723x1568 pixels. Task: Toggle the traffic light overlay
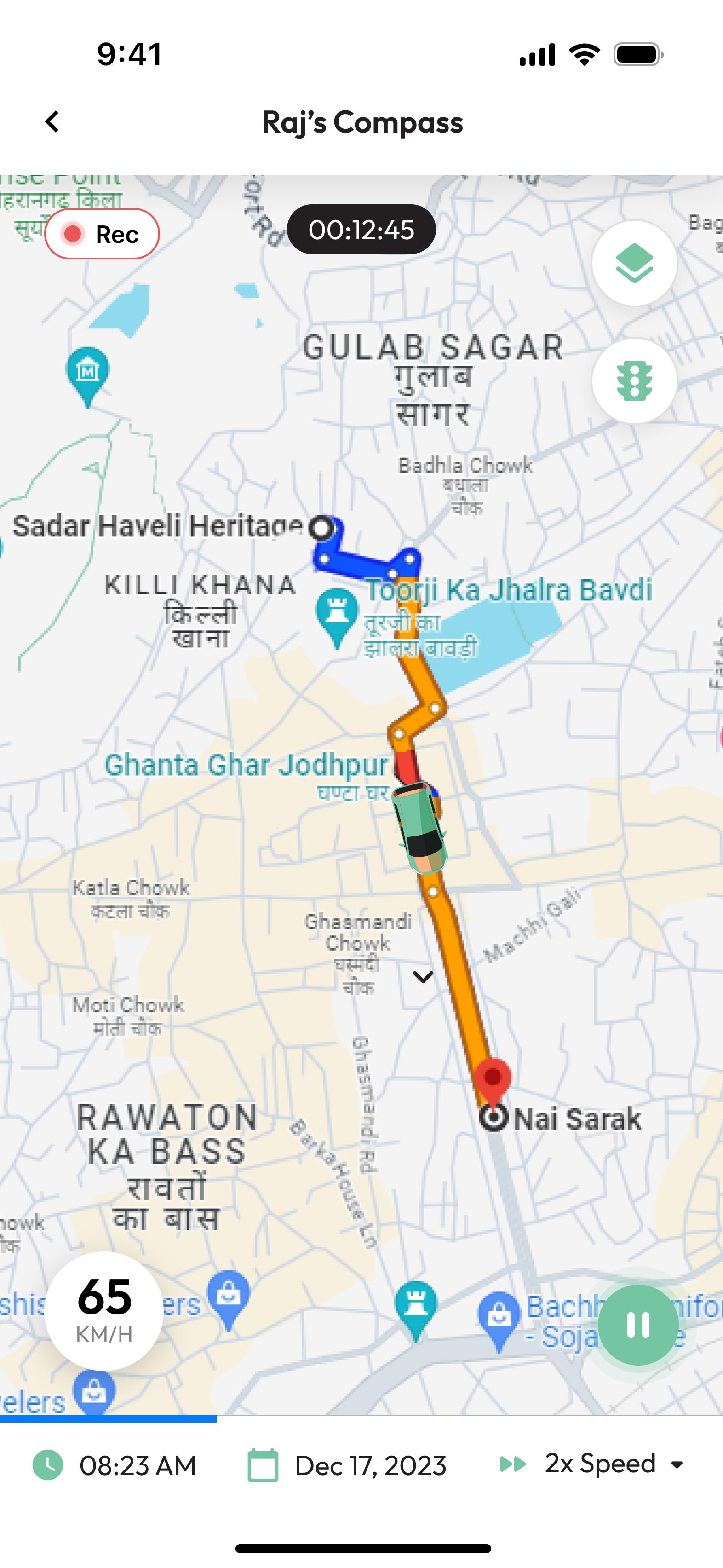click(634, 381)
